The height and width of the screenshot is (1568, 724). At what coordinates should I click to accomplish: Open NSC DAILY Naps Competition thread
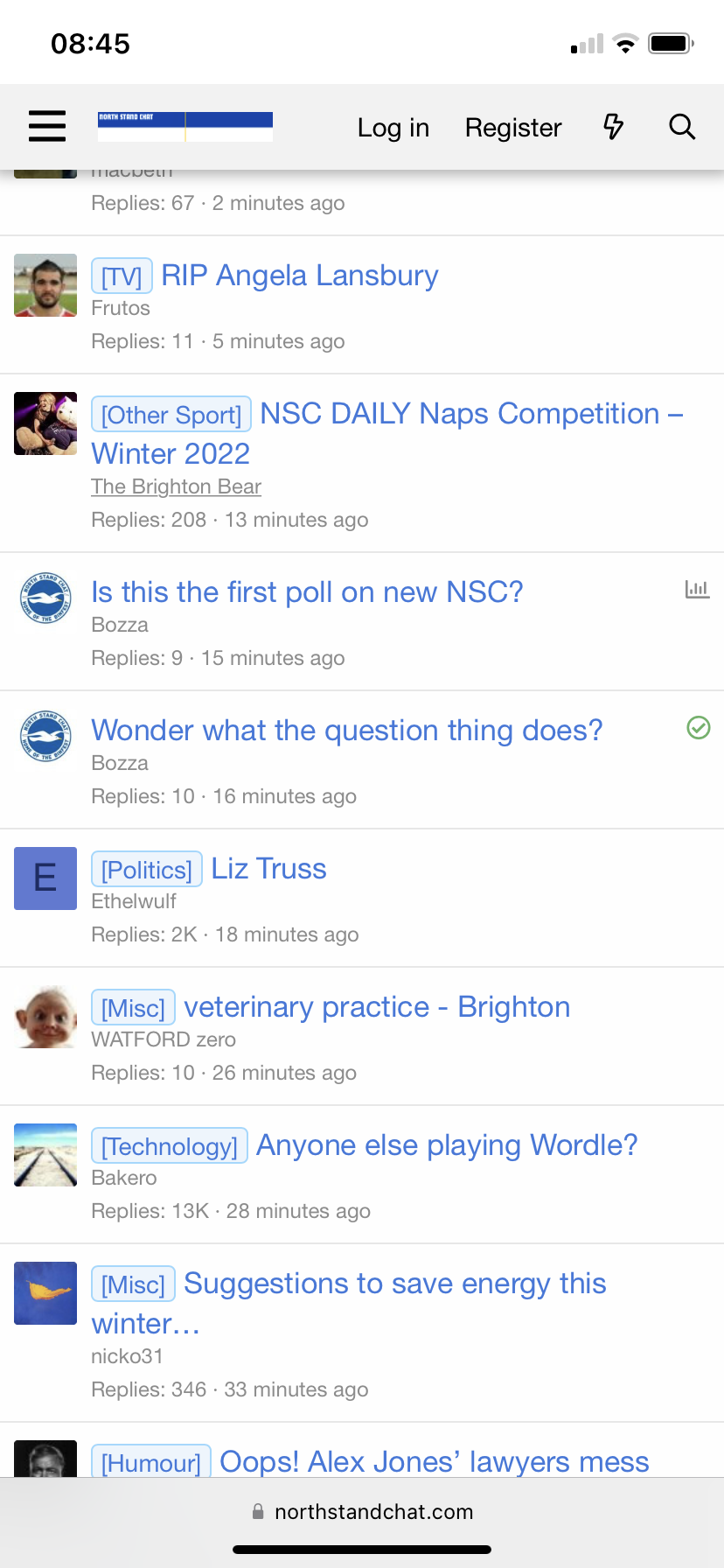[387, 433]
